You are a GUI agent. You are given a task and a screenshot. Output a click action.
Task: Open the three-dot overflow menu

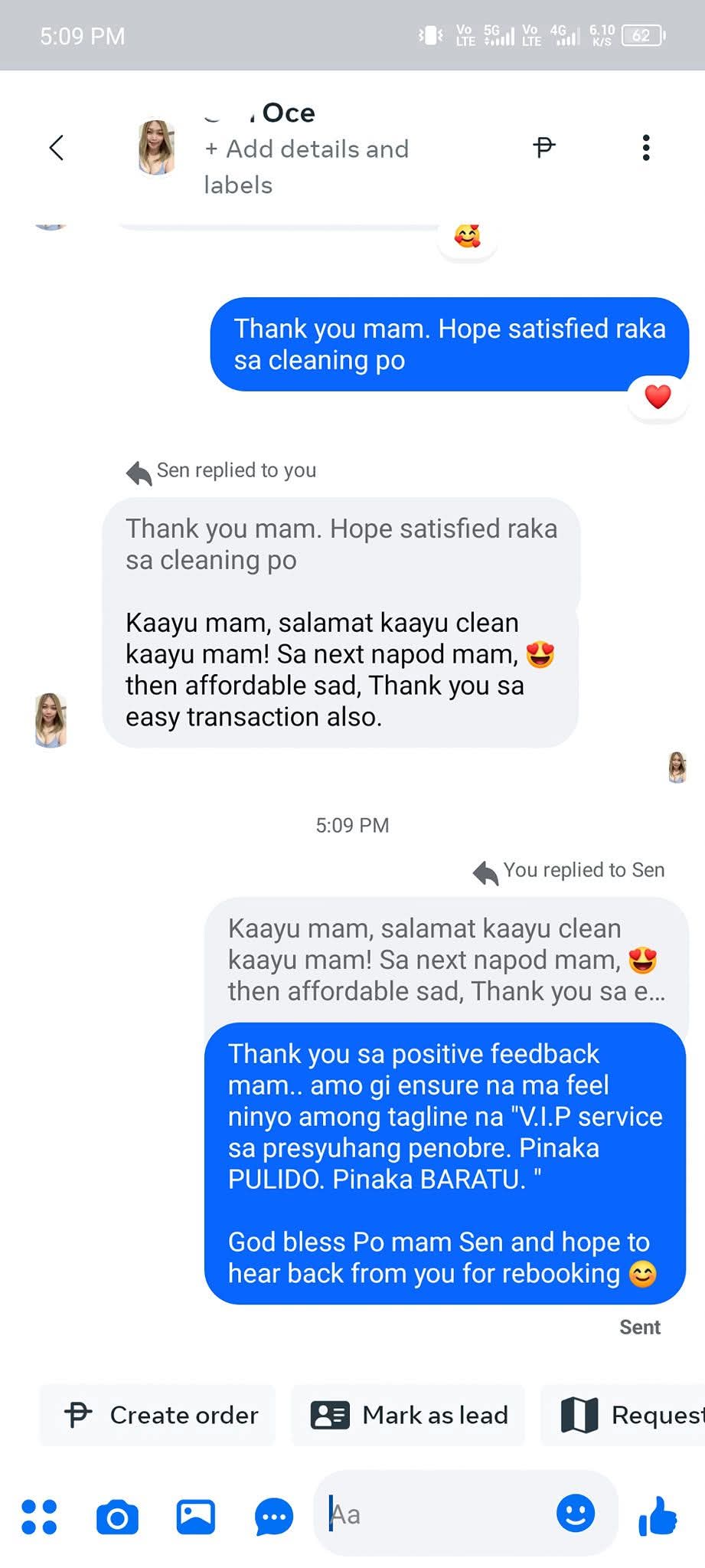(x=646, y=147)
